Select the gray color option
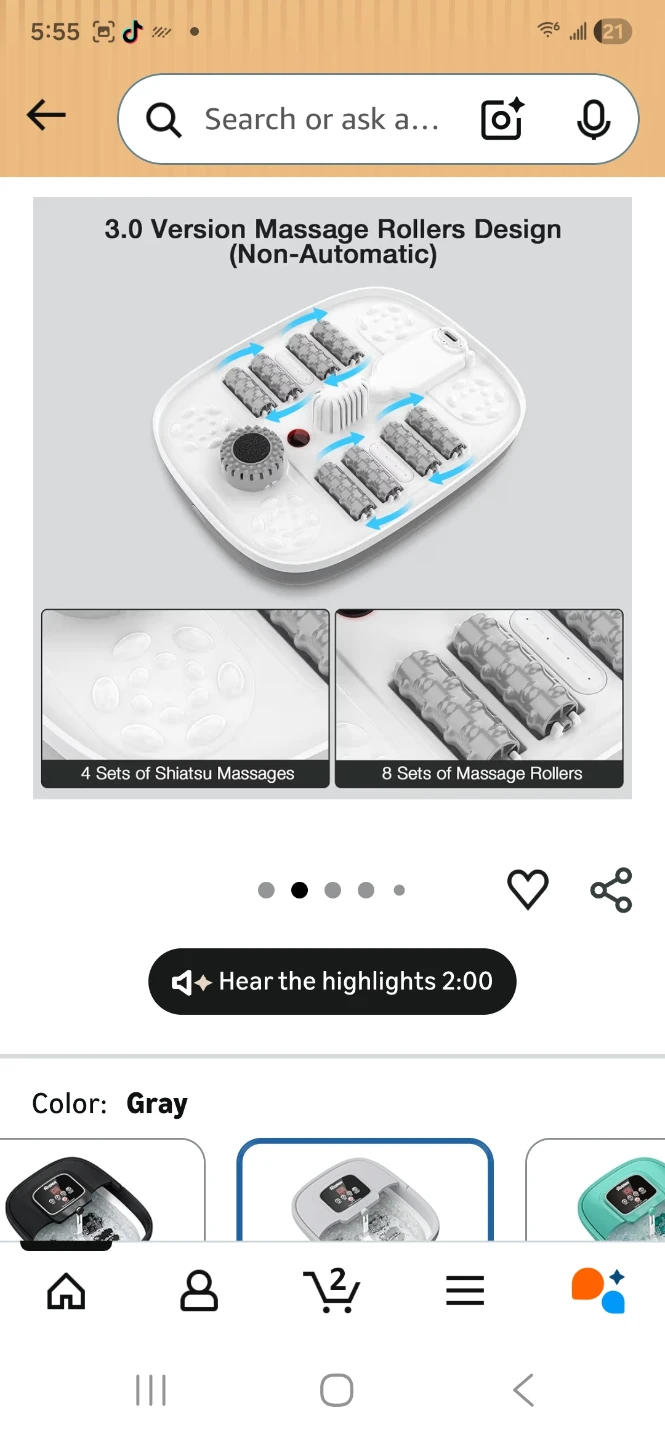Image resolution: width=665 pixels, height=1440 pixels. click(x=365, y=1192)
